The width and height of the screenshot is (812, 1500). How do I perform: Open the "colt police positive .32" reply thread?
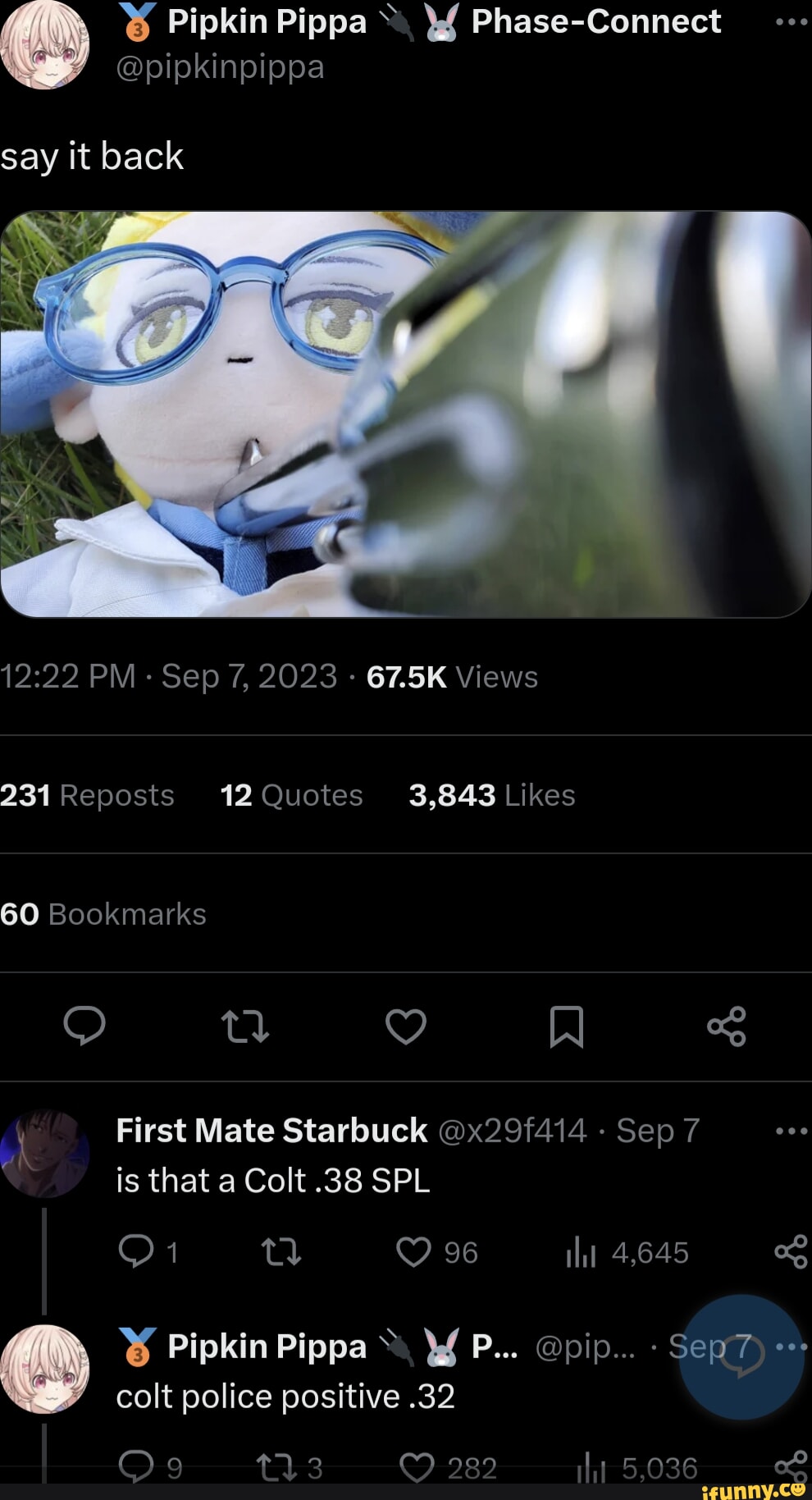tap(285, 1397)
